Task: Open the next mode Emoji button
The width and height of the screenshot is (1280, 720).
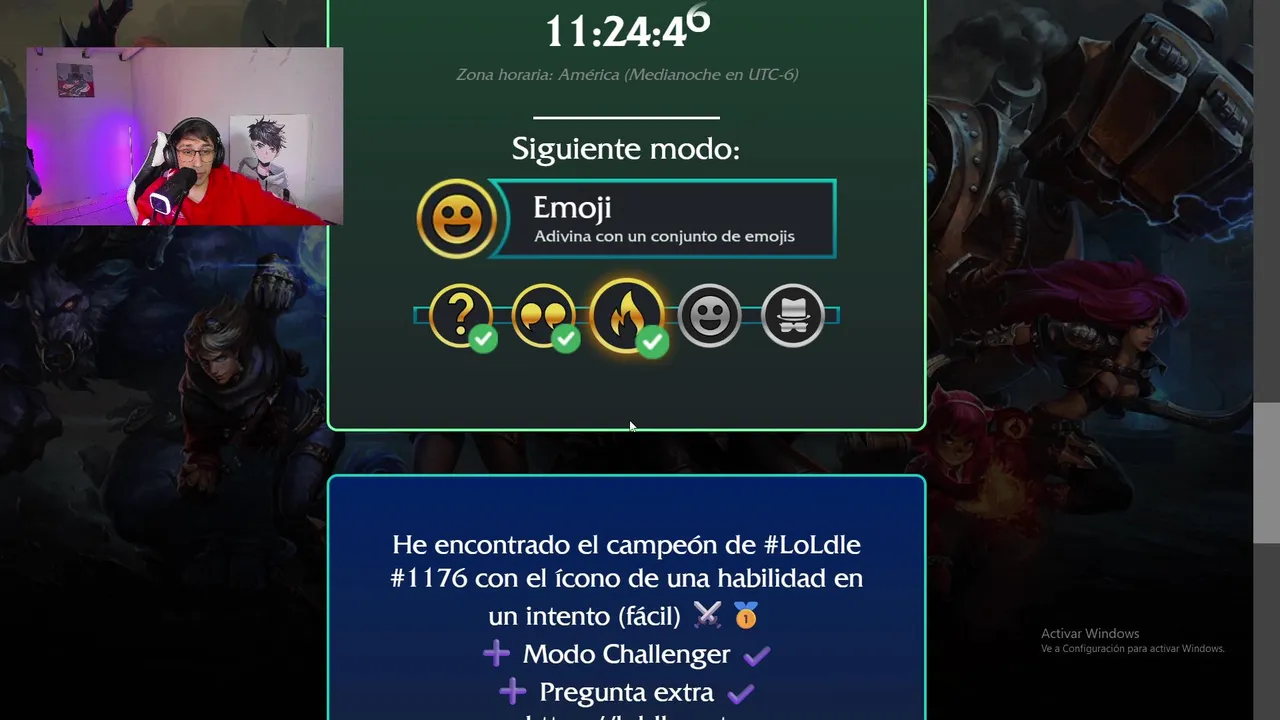Action: (627, 219)
